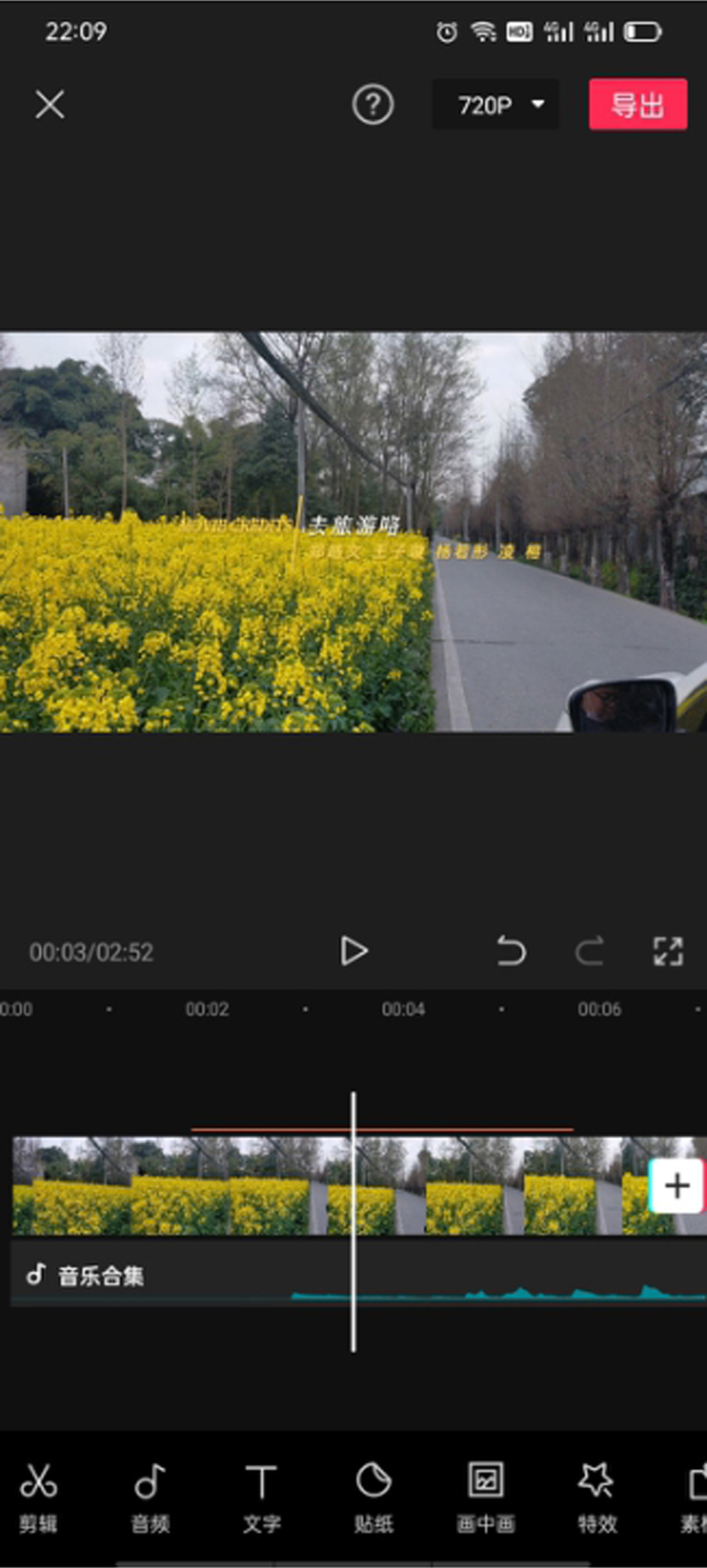Open the 特效 effects tool
707x1568 pixels.
pyautogui.click(x=596, y=1497)
